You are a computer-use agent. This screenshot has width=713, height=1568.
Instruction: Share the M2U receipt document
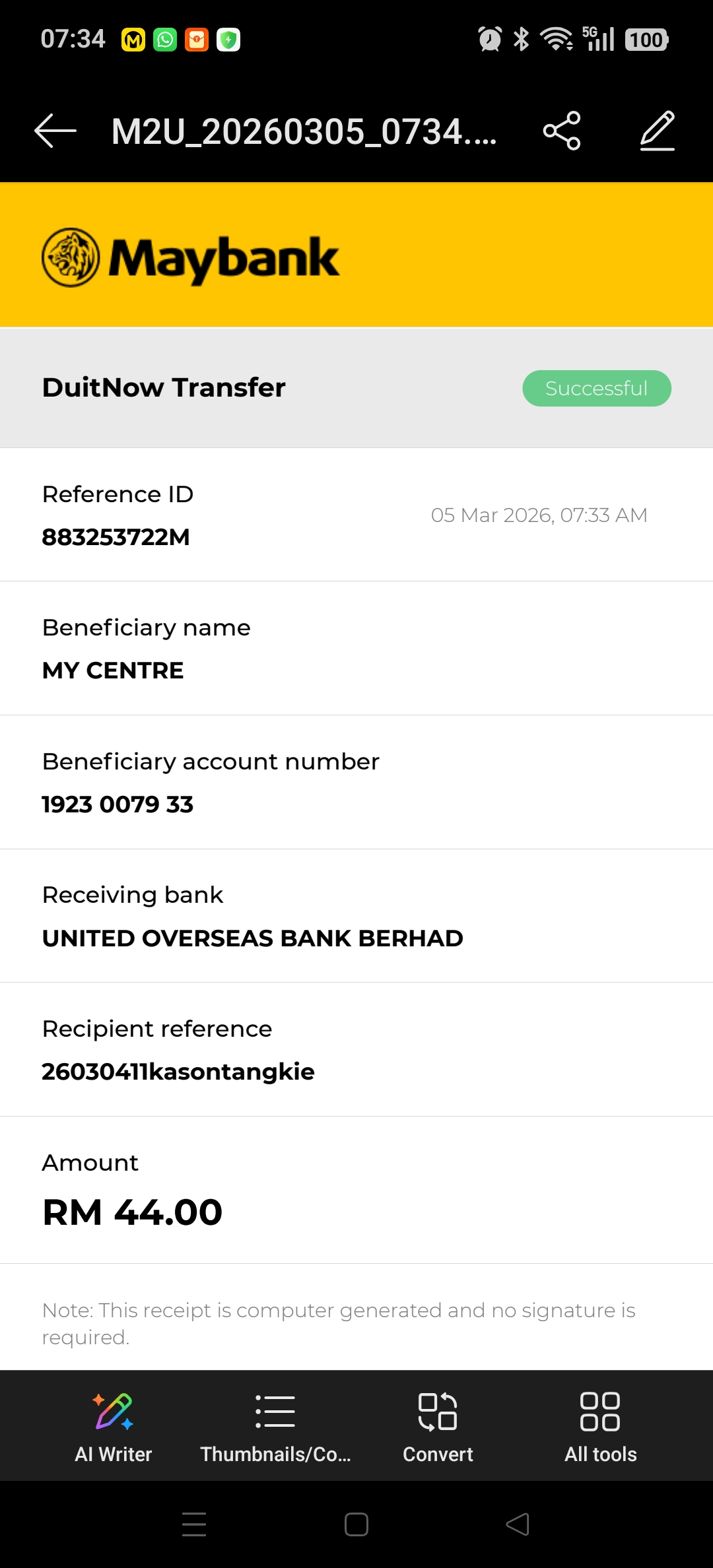[x=562, y=131]
